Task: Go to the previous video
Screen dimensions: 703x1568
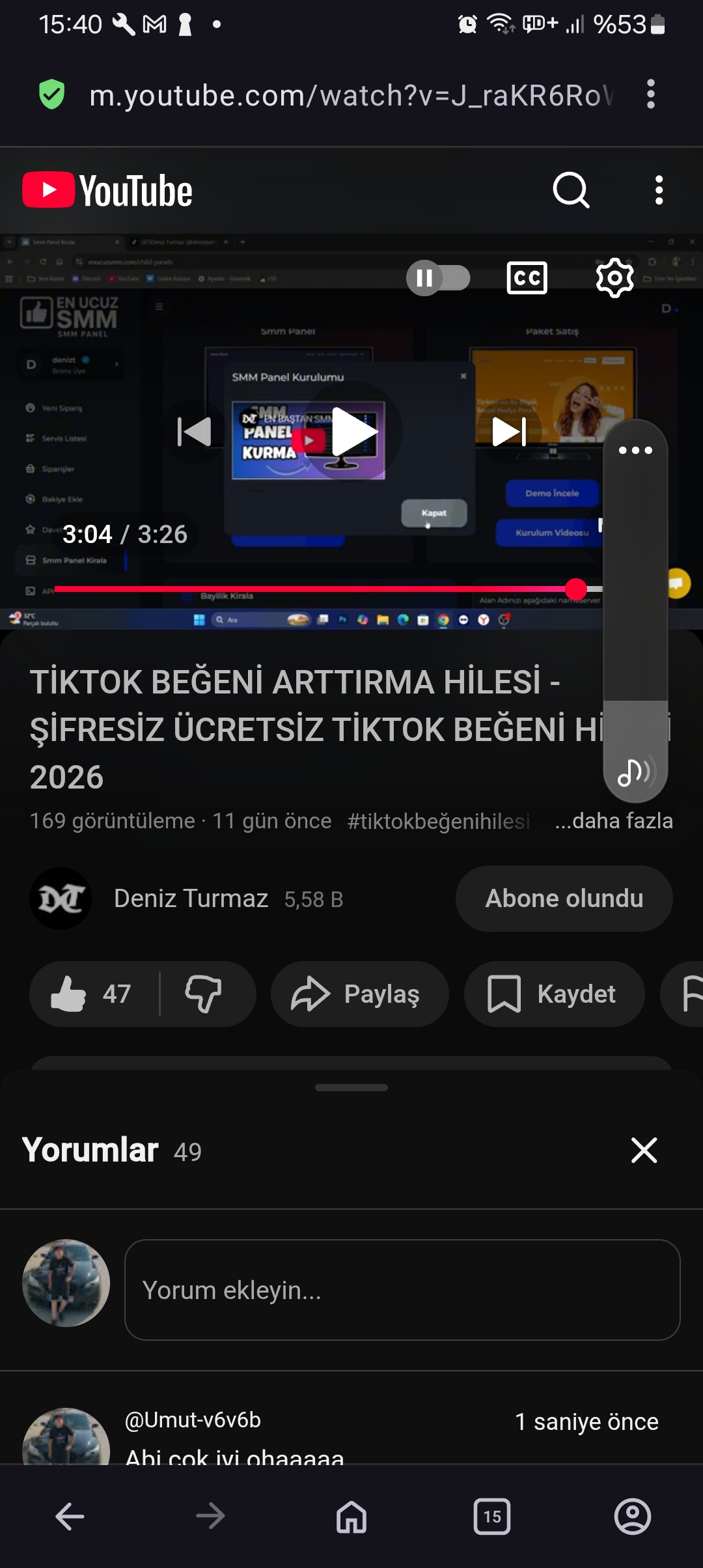Action: point(194,431)
